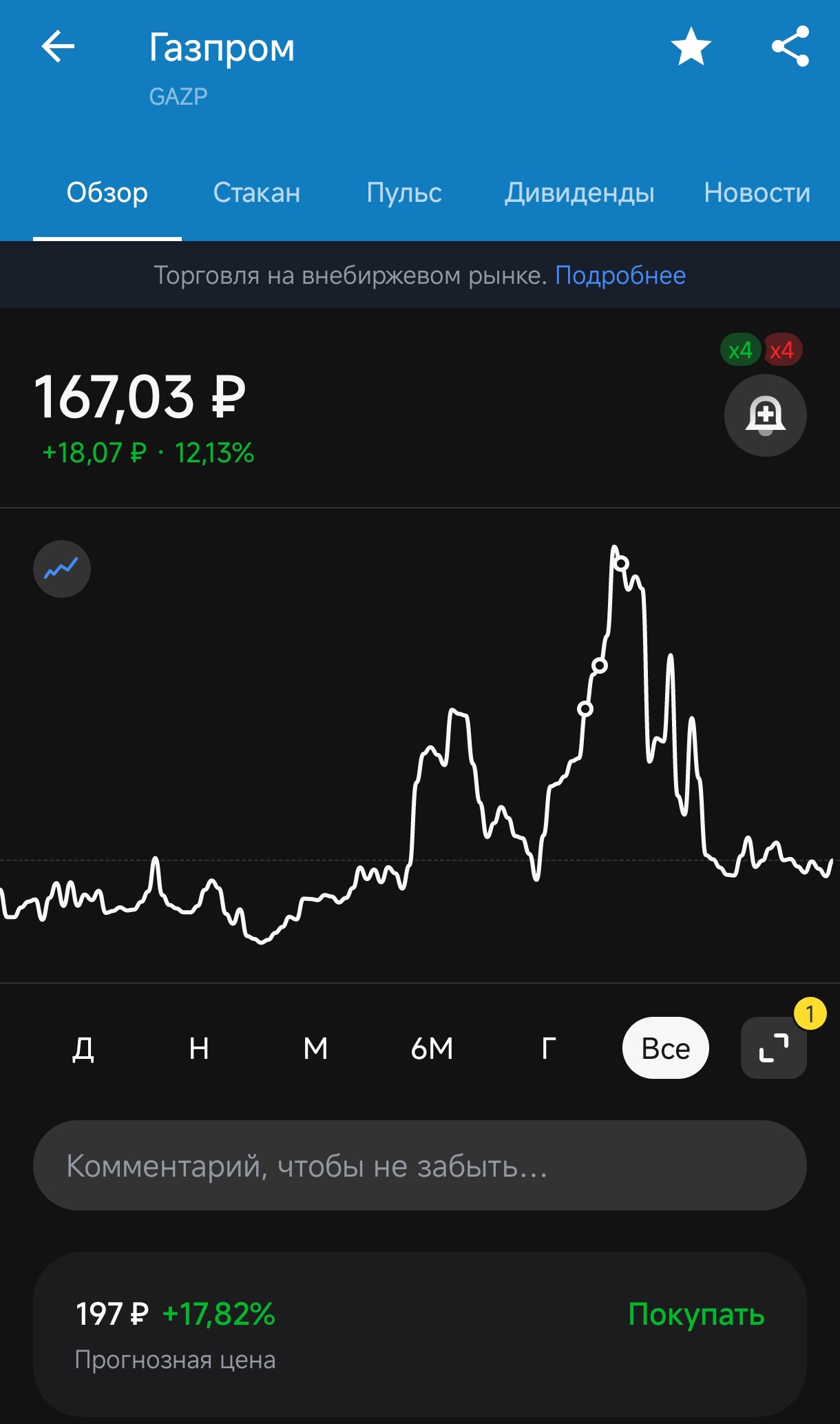Select the Обзор tab
840x1424 pixels.
(107, 193)
